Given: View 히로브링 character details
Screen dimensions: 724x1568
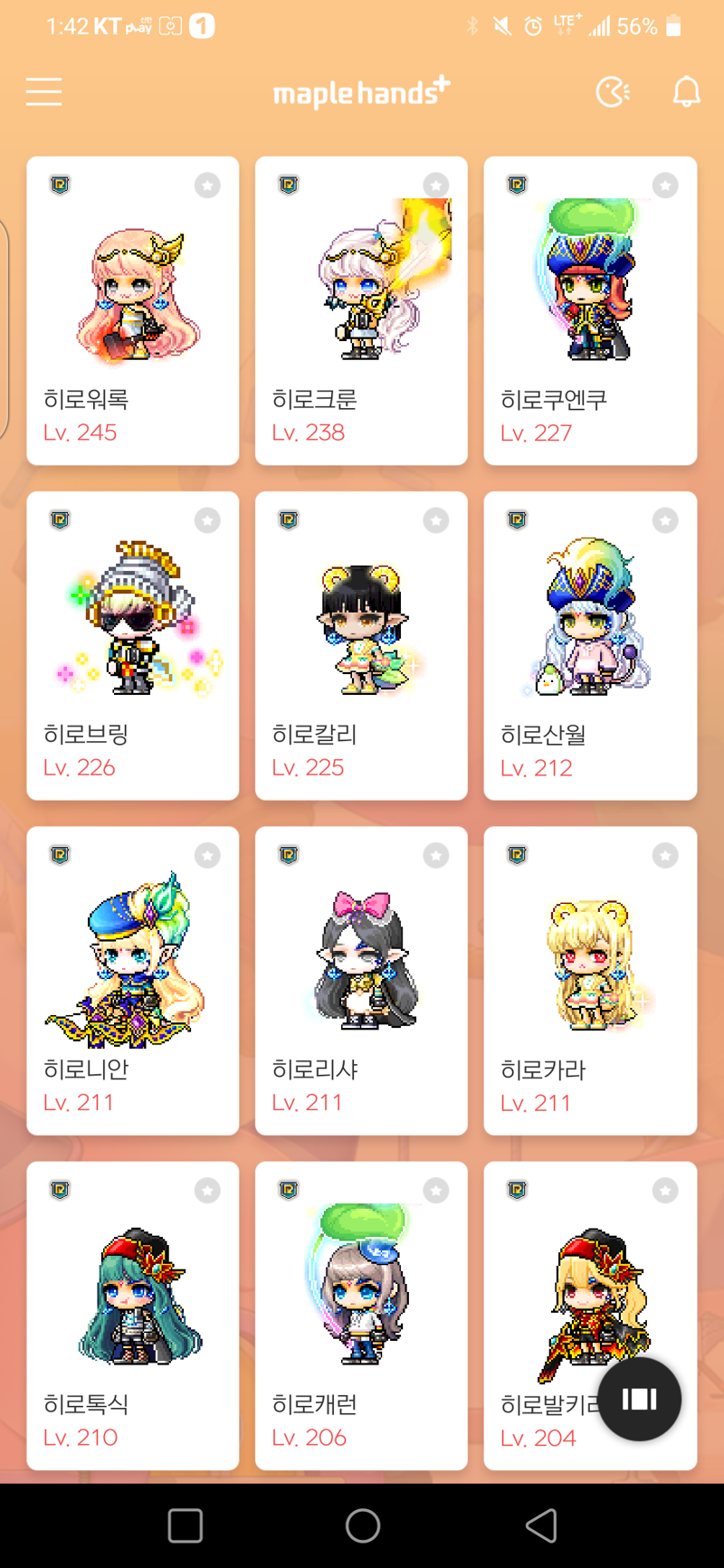Looking at the screenshot, I should click(x=133, y=645).
